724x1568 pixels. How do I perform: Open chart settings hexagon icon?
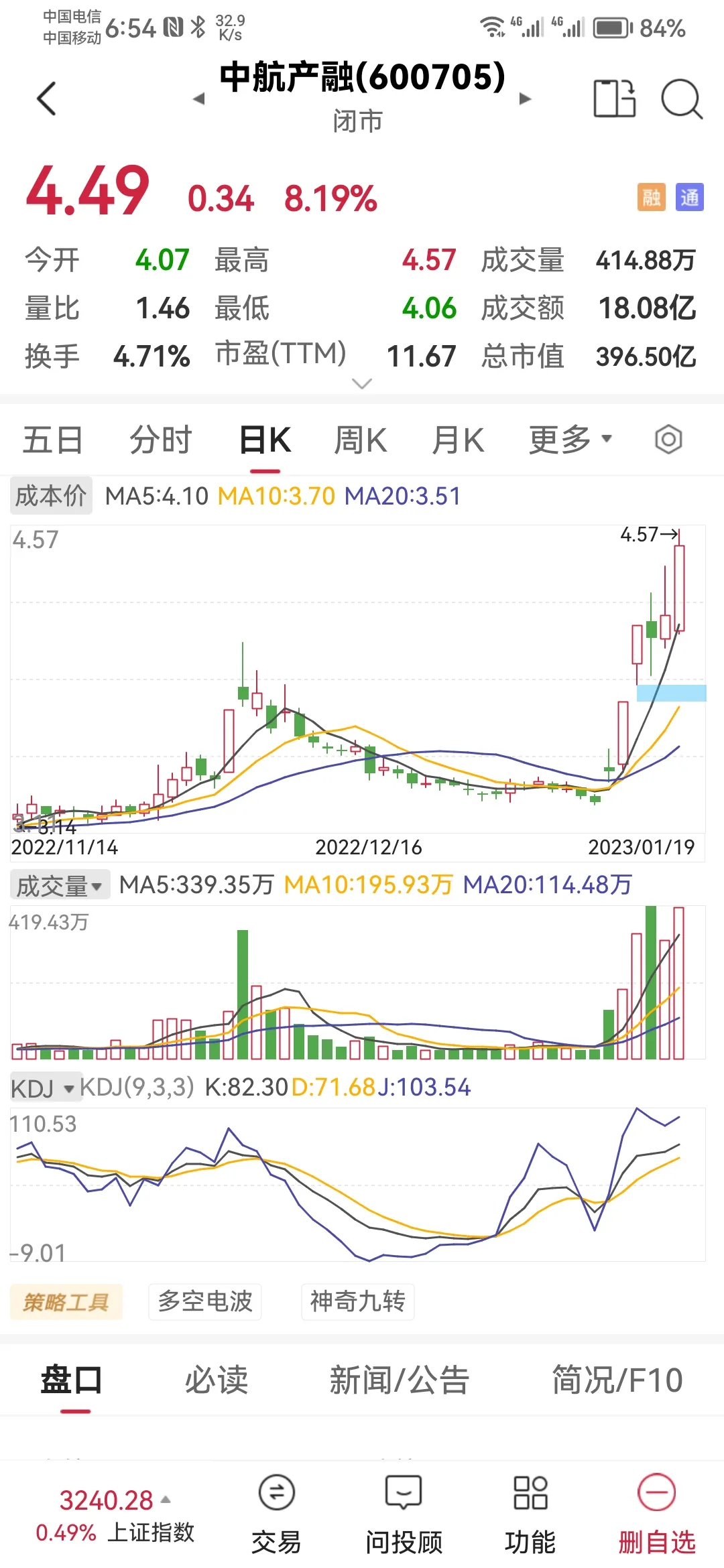[668, 440]
